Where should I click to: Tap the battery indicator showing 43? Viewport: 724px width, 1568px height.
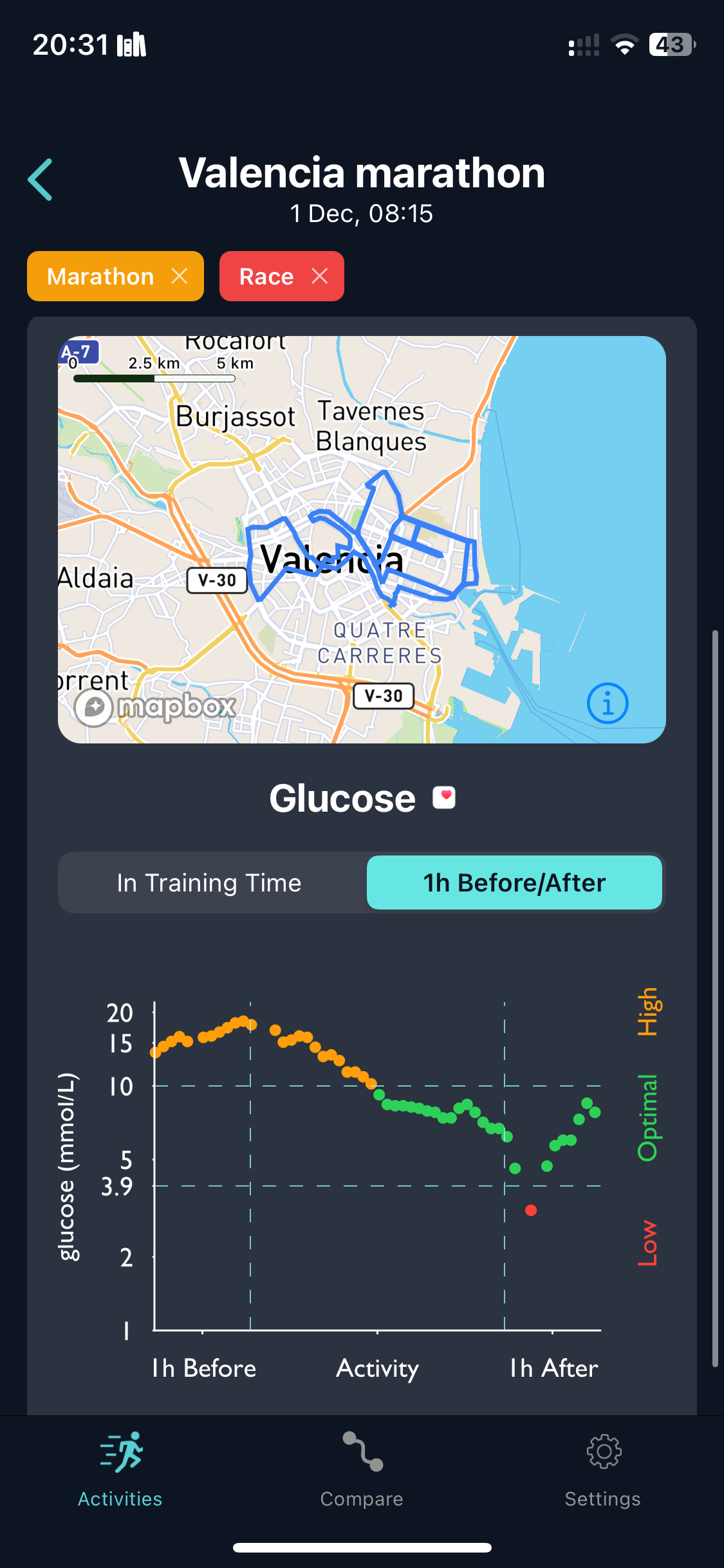pyautogui.click(x=670, y=44)
